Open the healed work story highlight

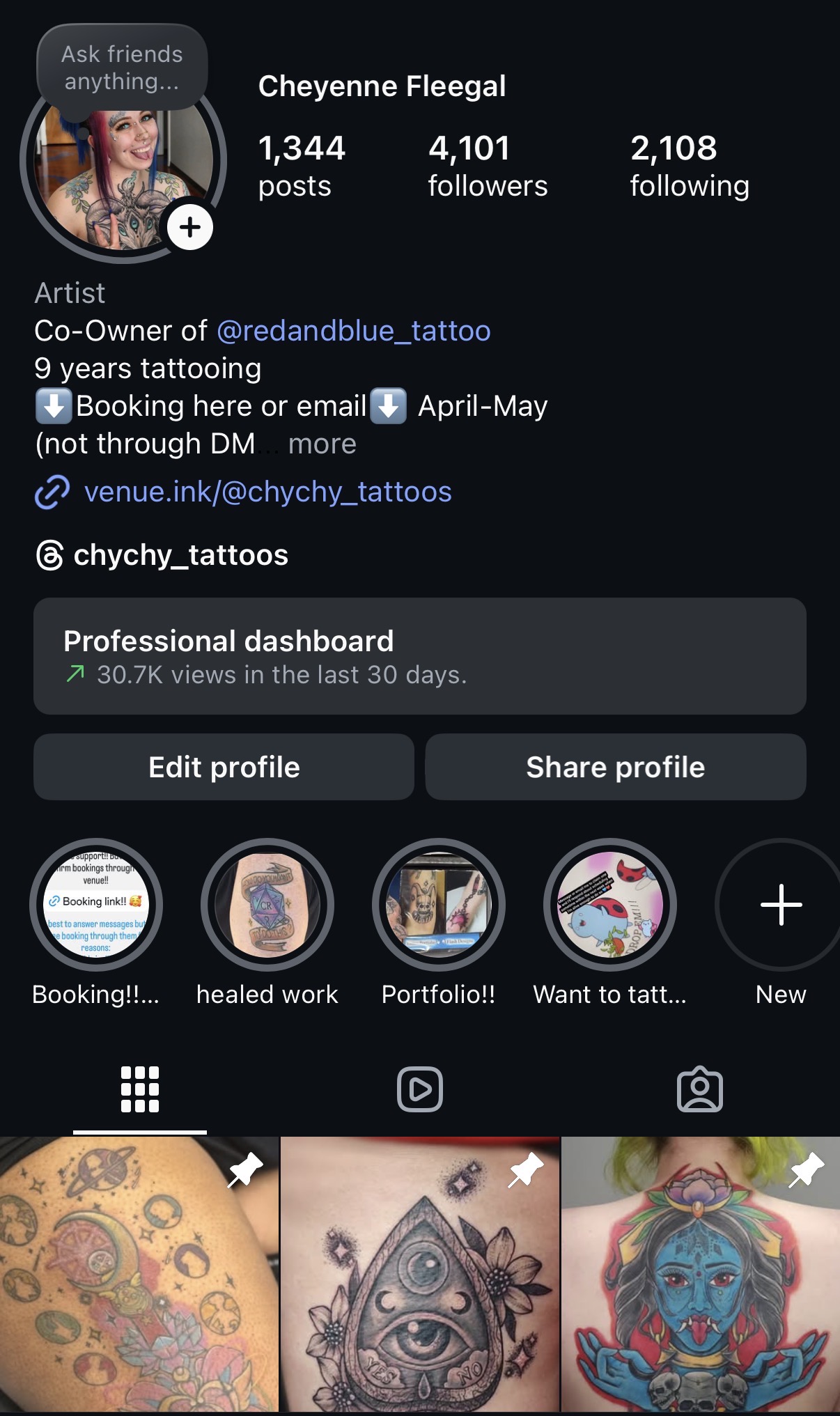tap(267, 905)
